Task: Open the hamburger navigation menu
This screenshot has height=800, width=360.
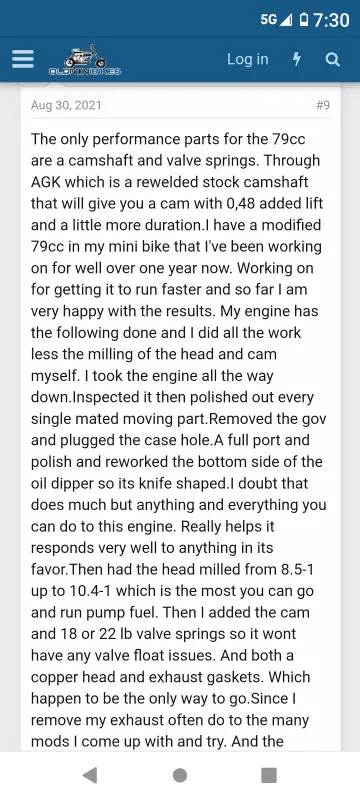Action: click(23, 60)
